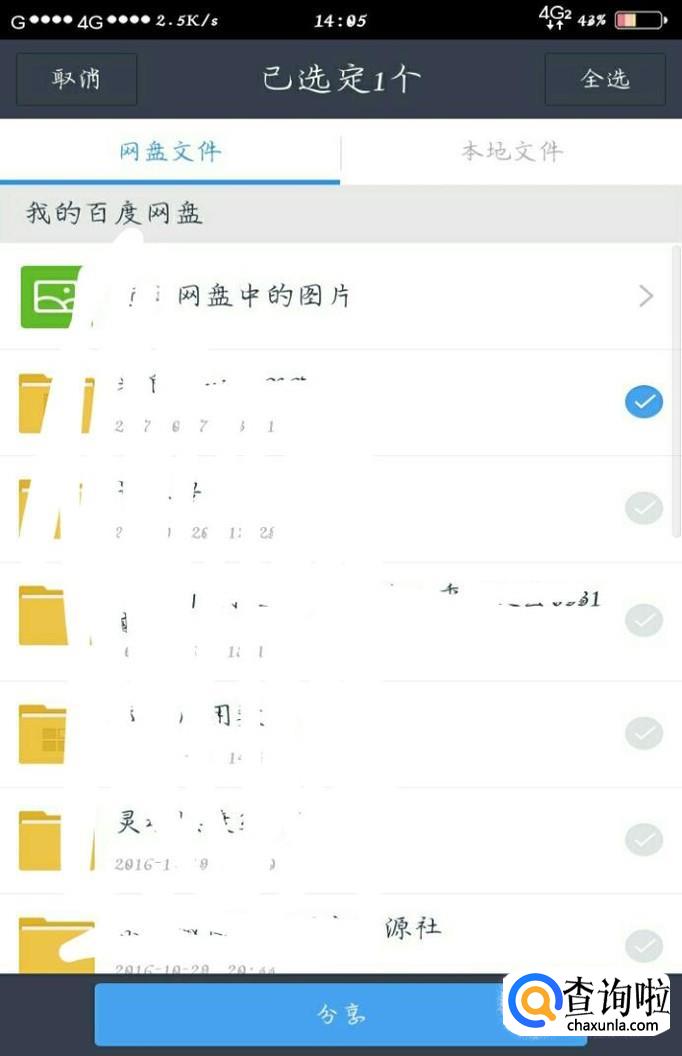Tap 全选 to select all files
Viewport: 682px width, 1056px height.
[605, 79]
